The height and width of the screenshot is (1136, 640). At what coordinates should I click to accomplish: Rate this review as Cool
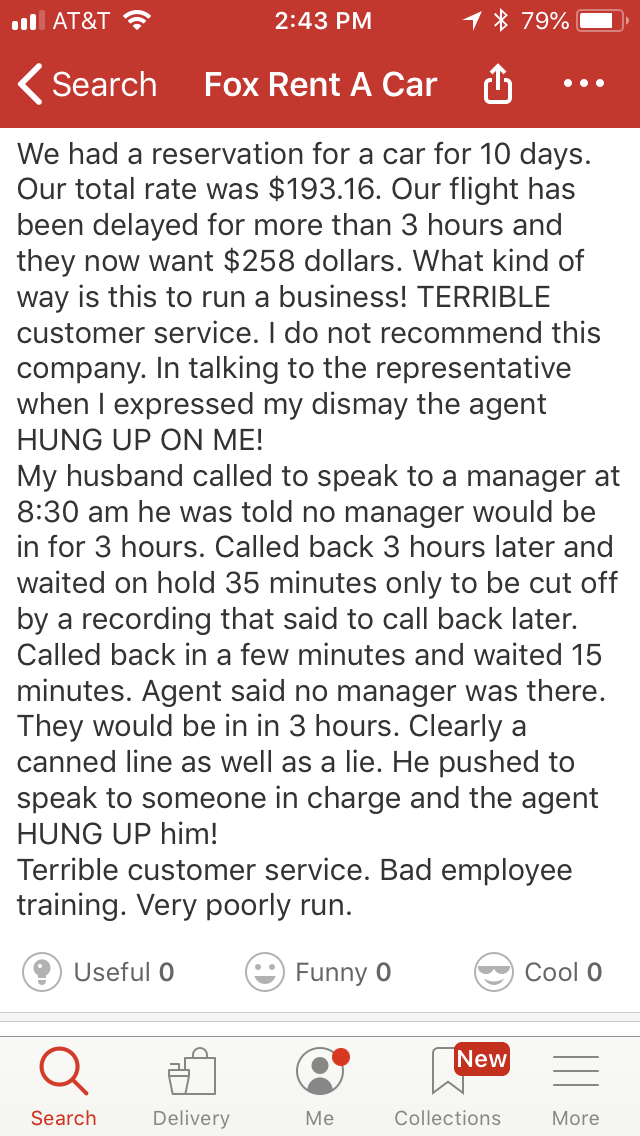point(539,972)
